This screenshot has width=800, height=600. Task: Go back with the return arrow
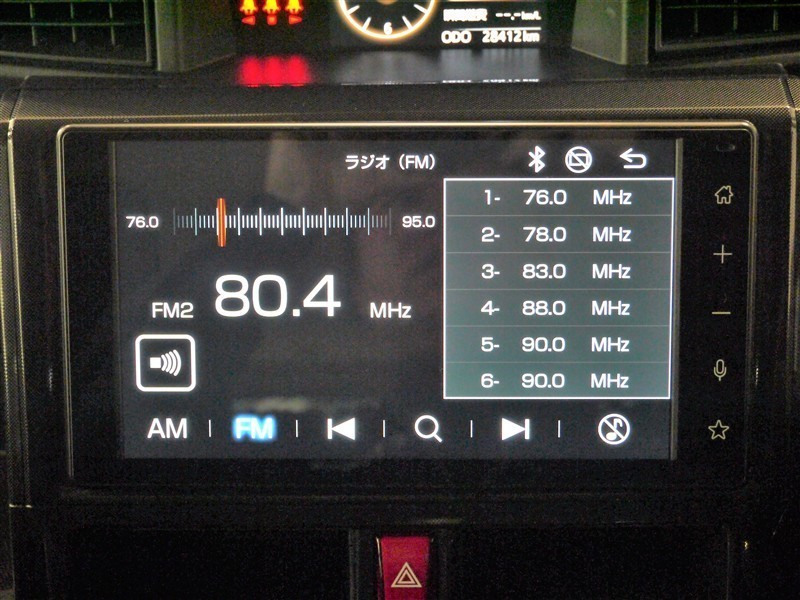pos(633,159)
